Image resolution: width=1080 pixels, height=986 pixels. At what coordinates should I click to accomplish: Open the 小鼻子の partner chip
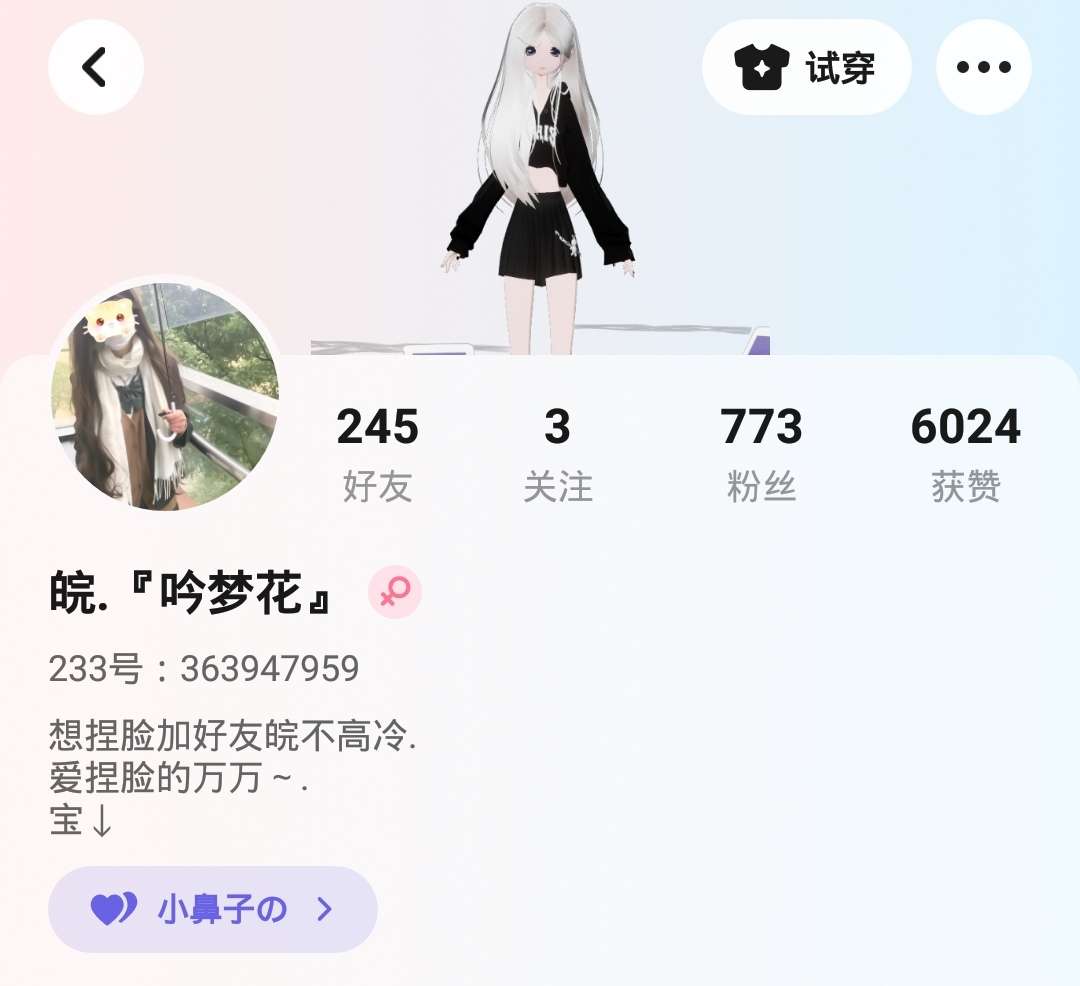click(213, 910)
